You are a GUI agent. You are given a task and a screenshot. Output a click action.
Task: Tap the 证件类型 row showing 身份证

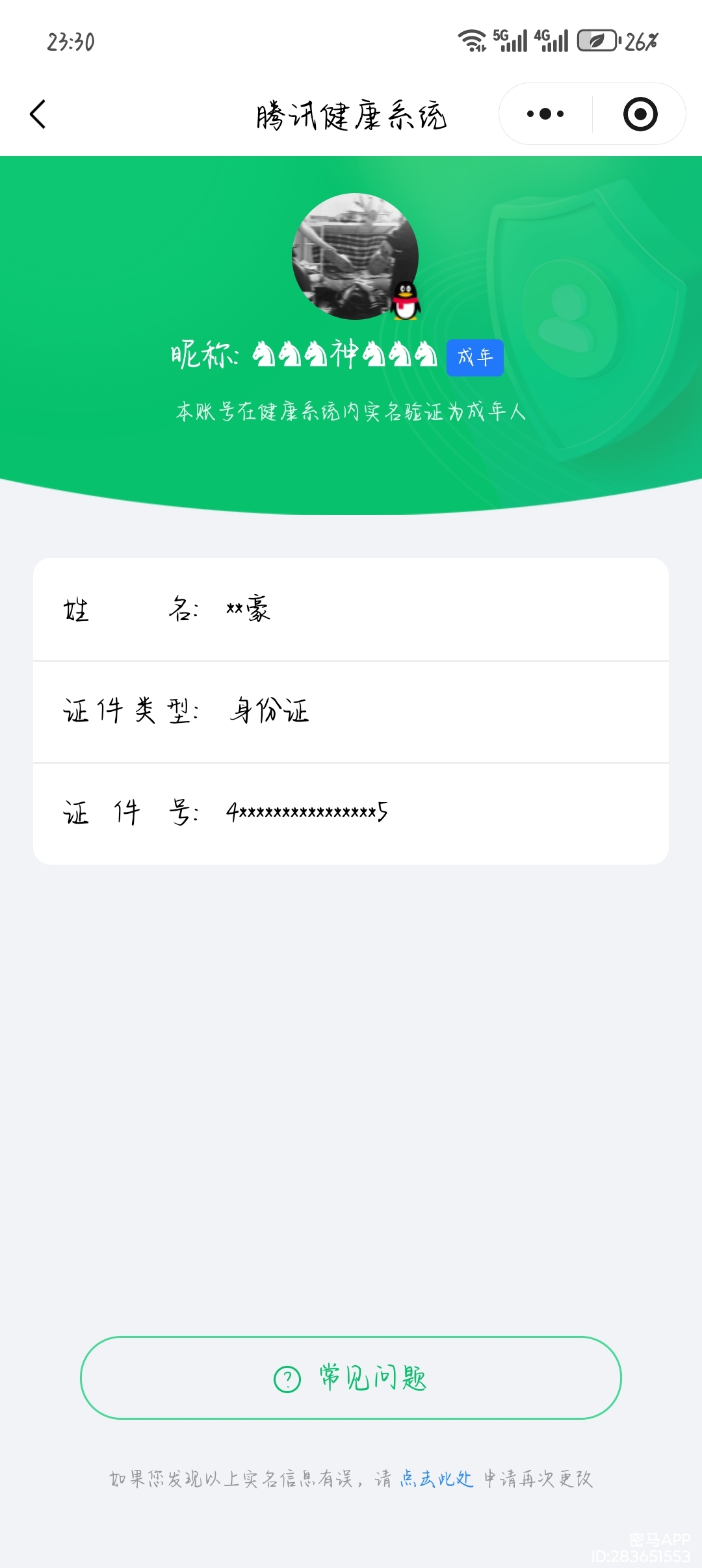(x=351, y=711)
